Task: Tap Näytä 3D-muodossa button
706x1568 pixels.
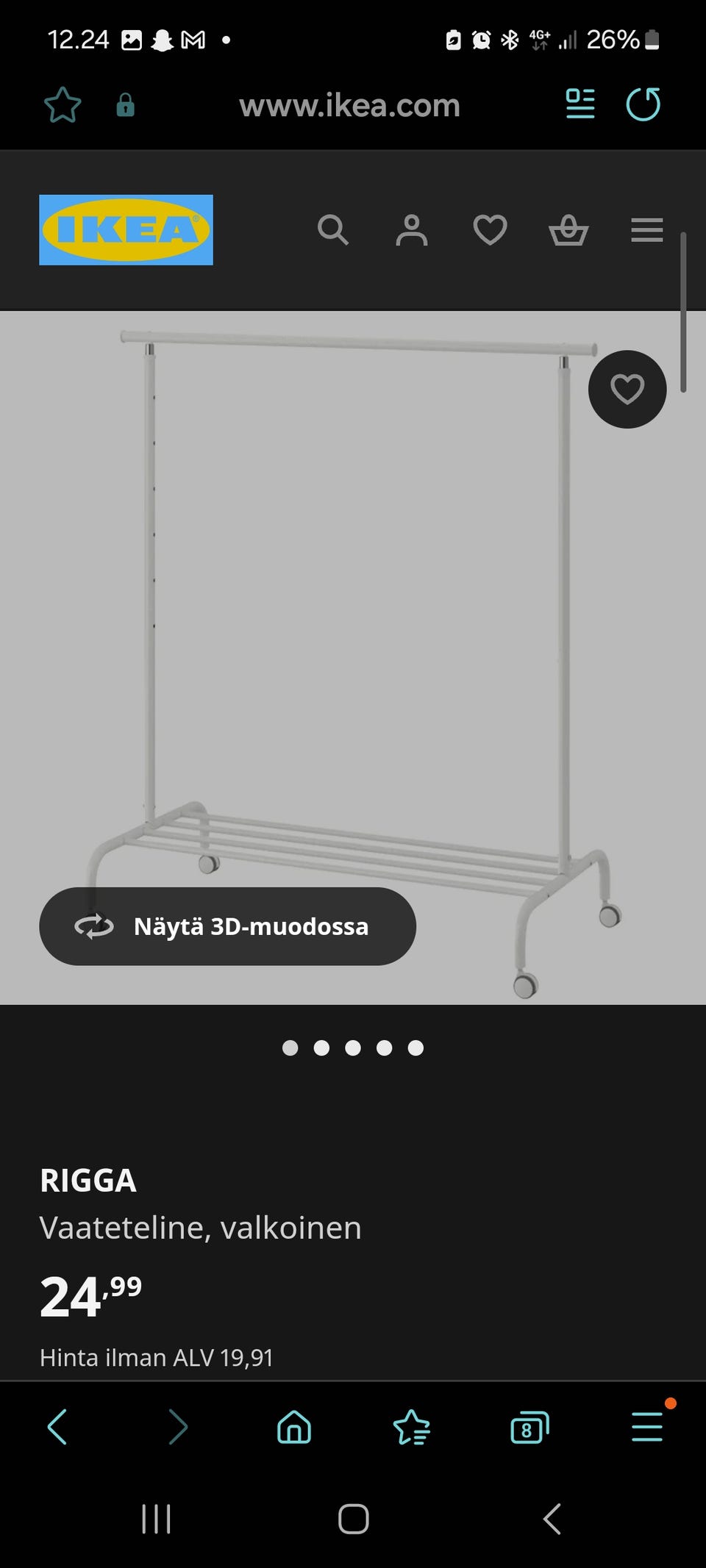Action: click(227, 926)
